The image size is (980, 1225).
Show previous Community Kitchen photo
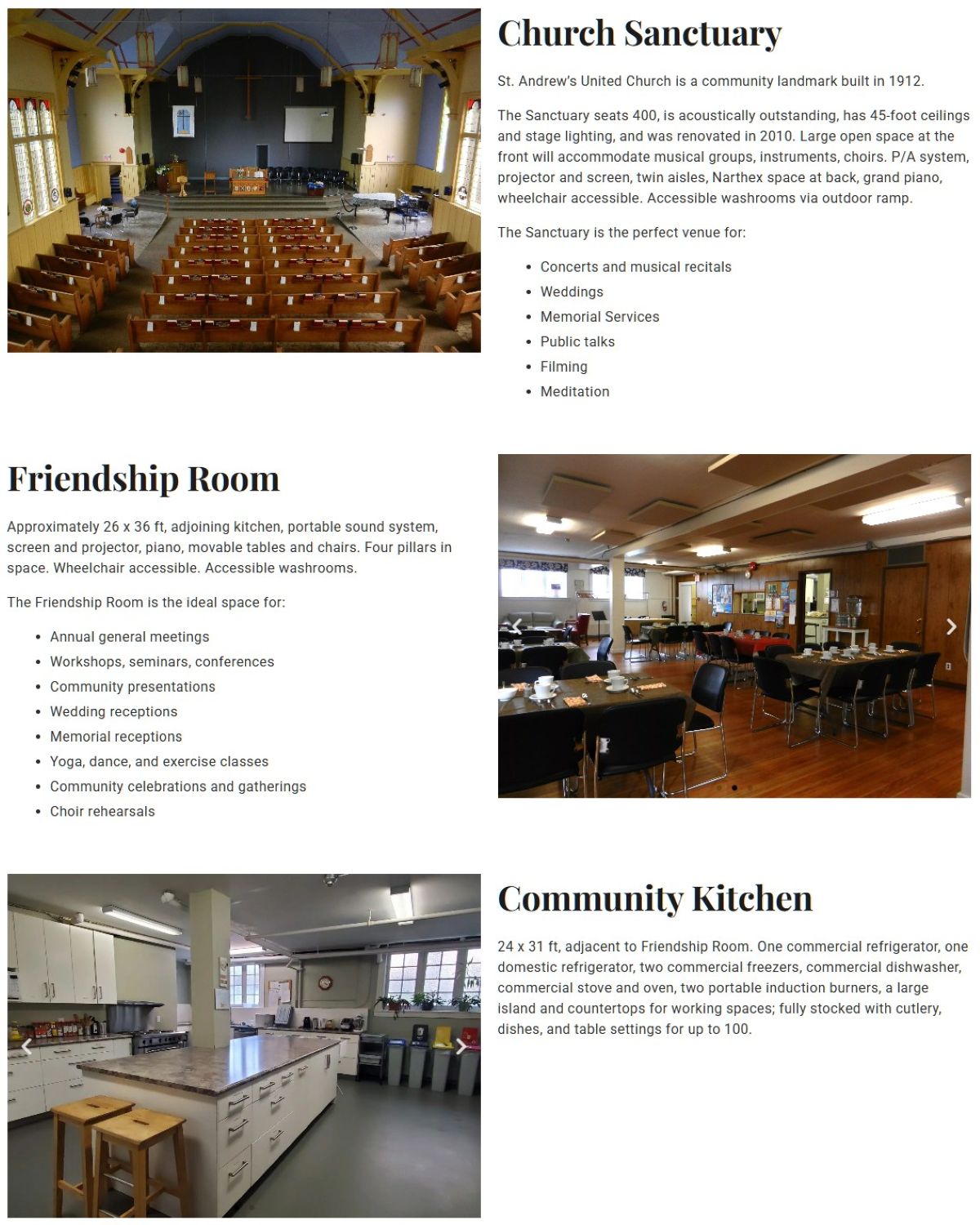pos(26,1046)
